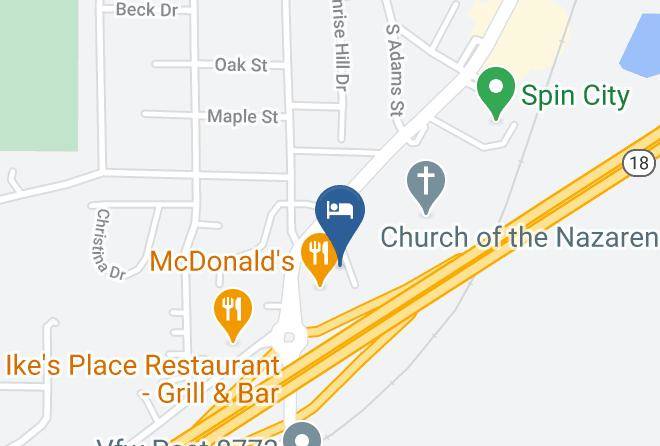
Task: Open Ike's Place Restaurant pin
Action: coord(232,309)
